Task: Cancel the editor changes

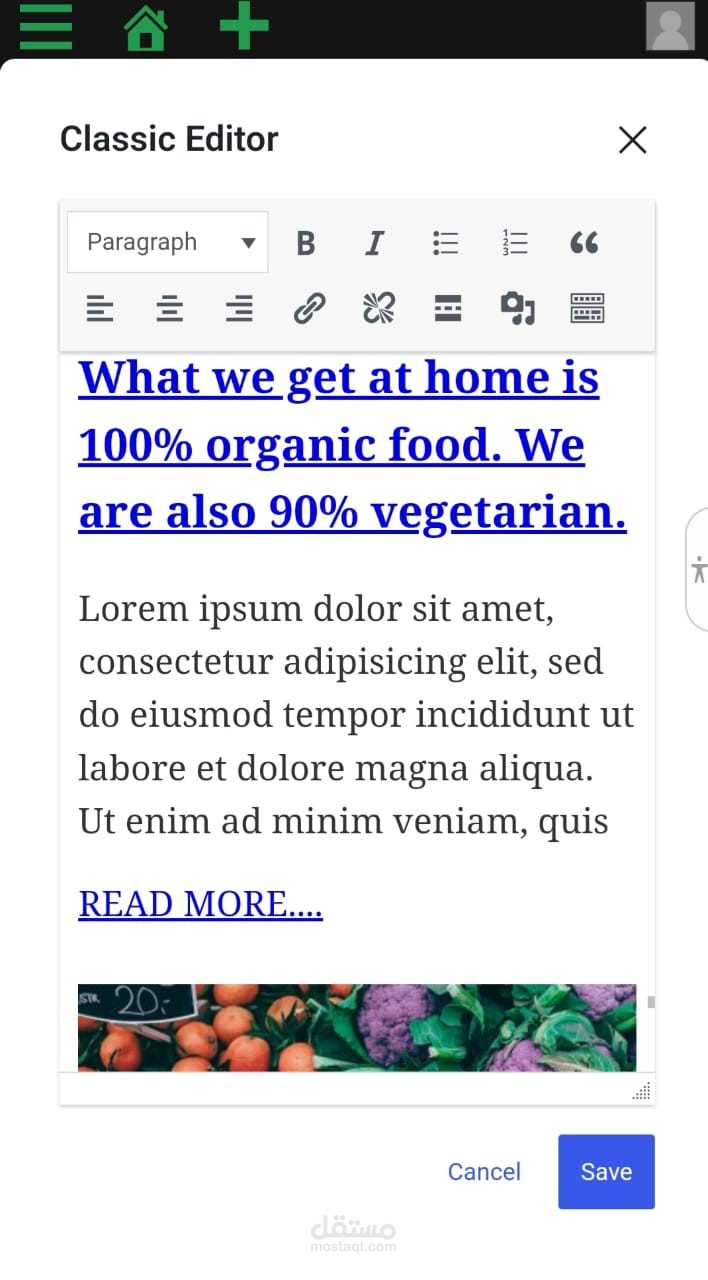Action: [484, 1172]
